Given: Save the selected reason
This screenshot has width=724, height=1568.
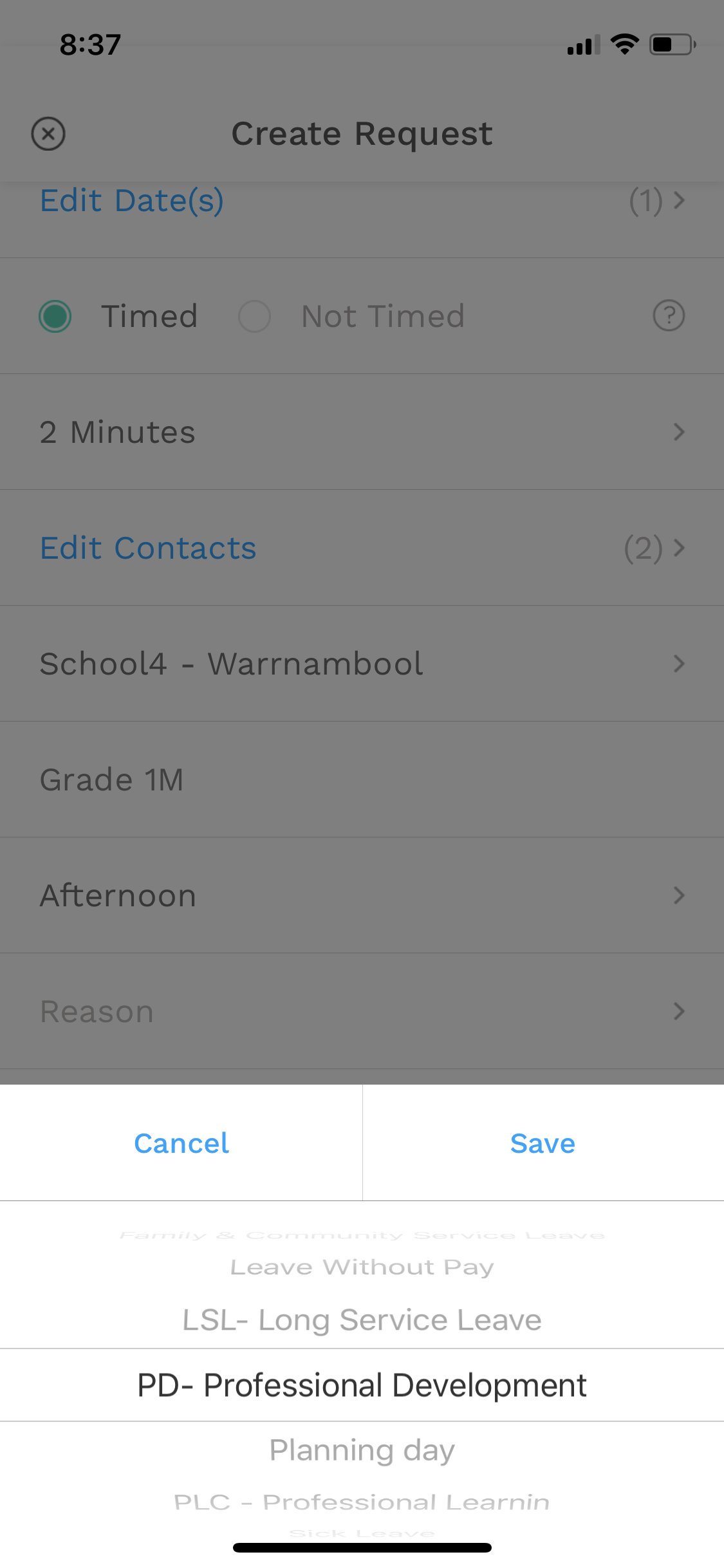Looking at the screenshot, I should point(543,1143).
